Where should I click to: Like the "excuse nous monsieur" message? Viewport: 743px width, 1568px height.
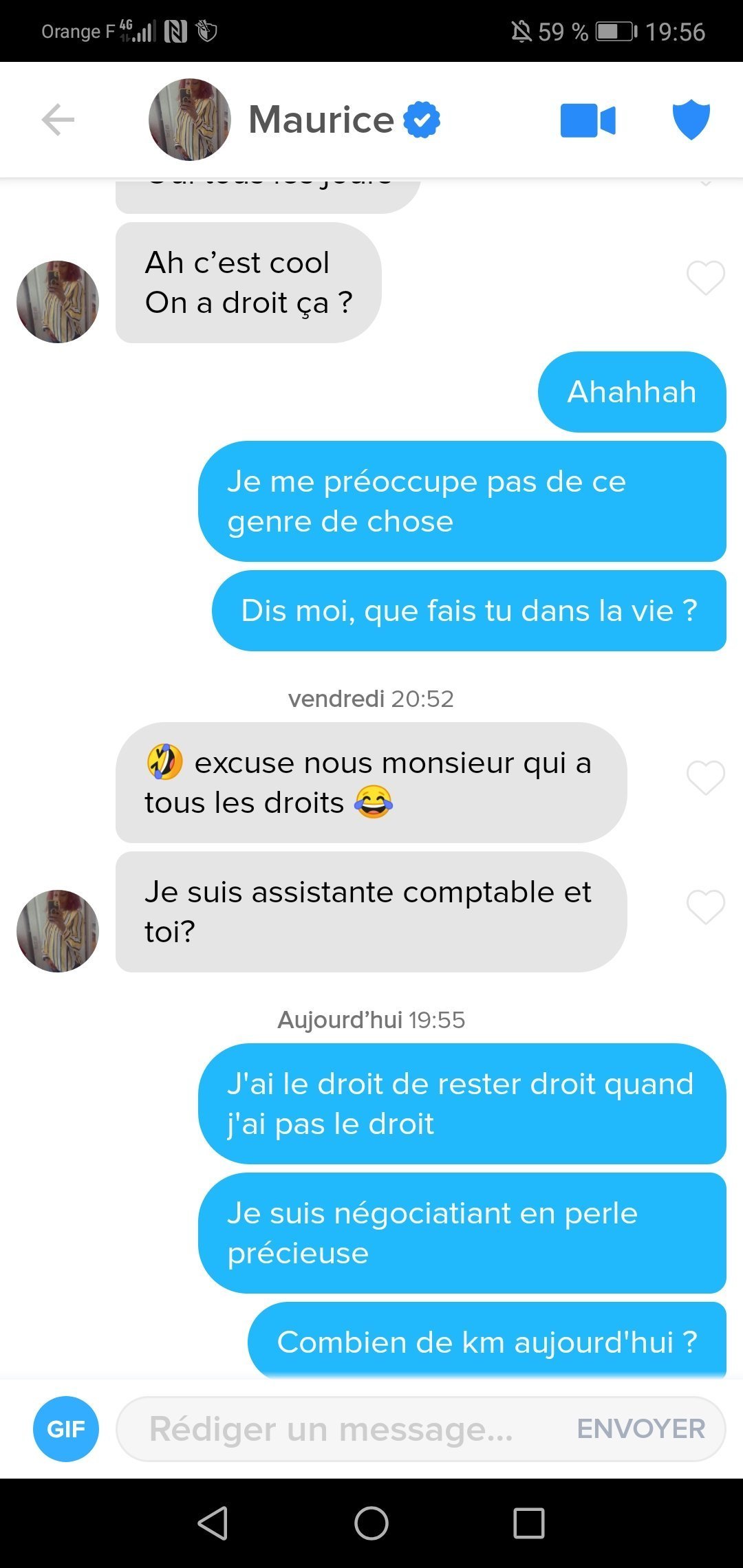tap(705, 778)
